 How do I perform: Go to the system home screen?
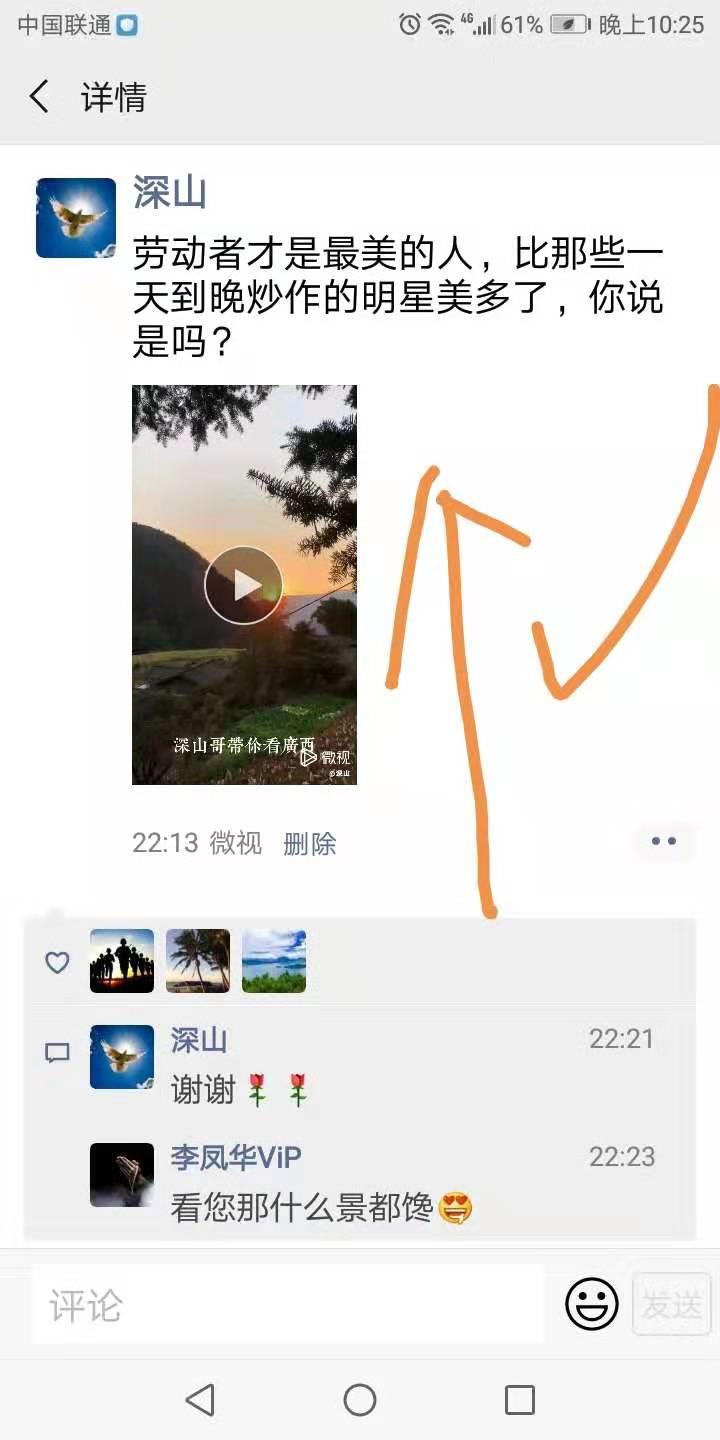[x=360, y=1400]
